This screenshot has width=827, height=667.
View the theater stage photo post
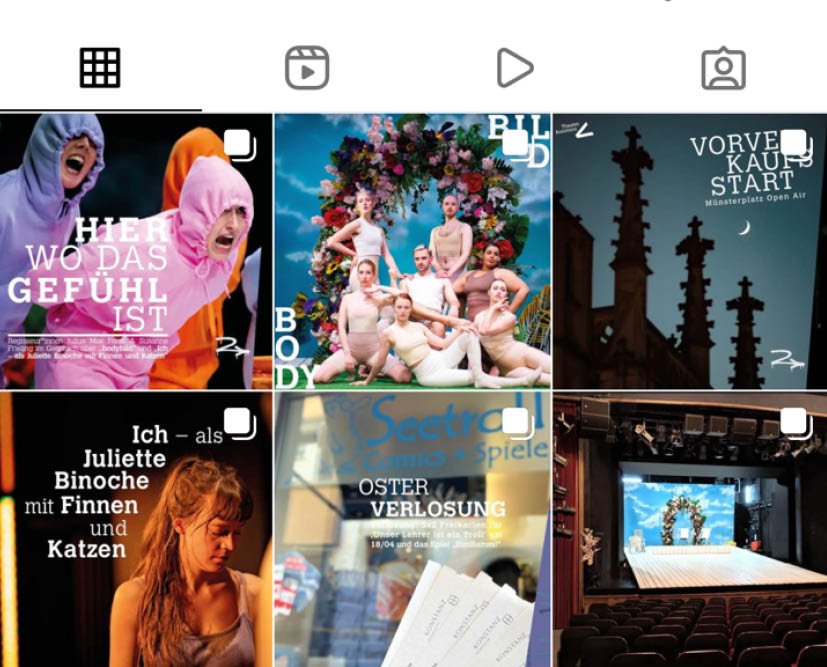[690, 530]
